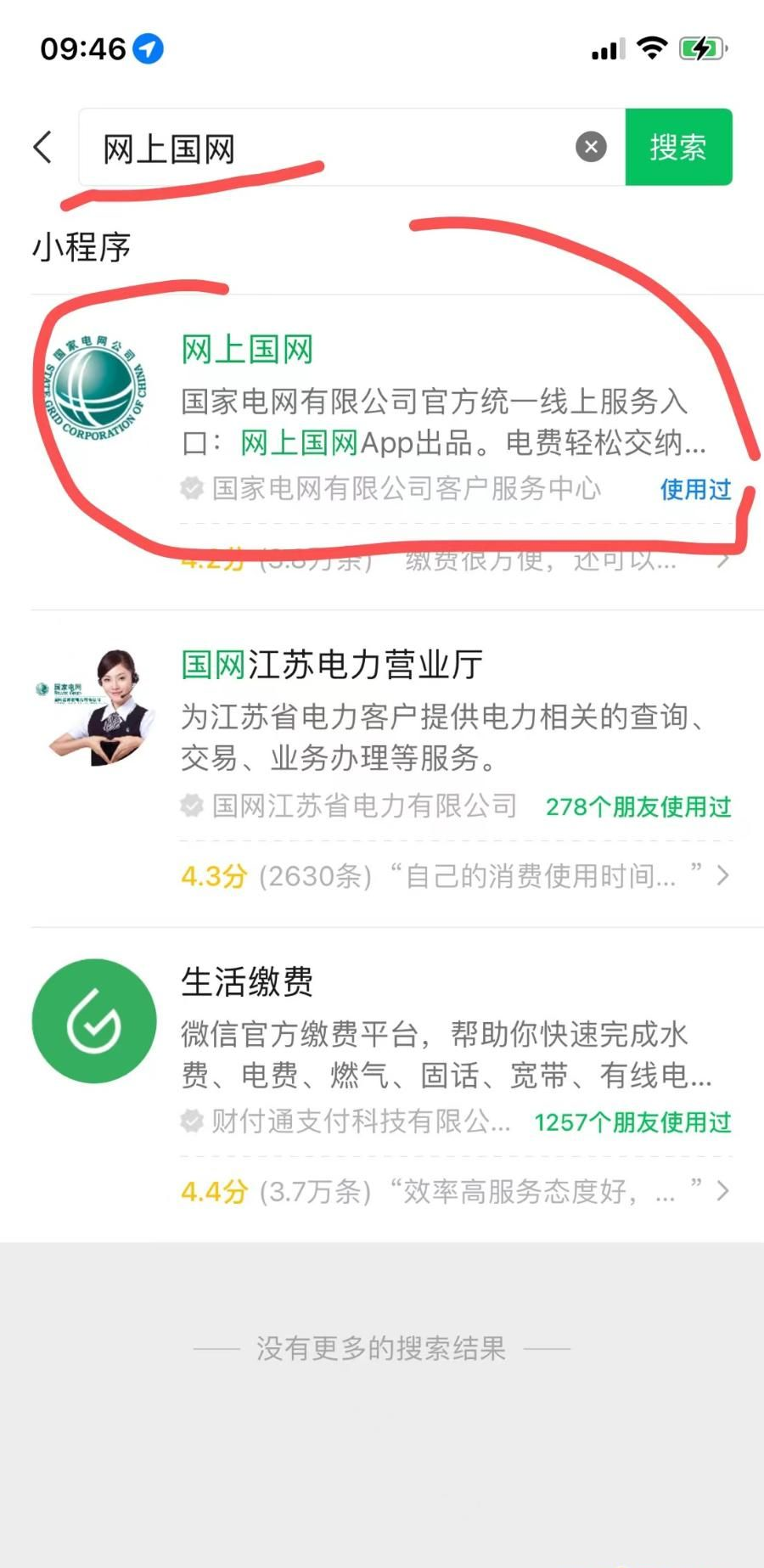The image size is (764, 1568).
Task: View the 4.4分 reviews for 生活缴费
Action: (x=454, y=1191)
